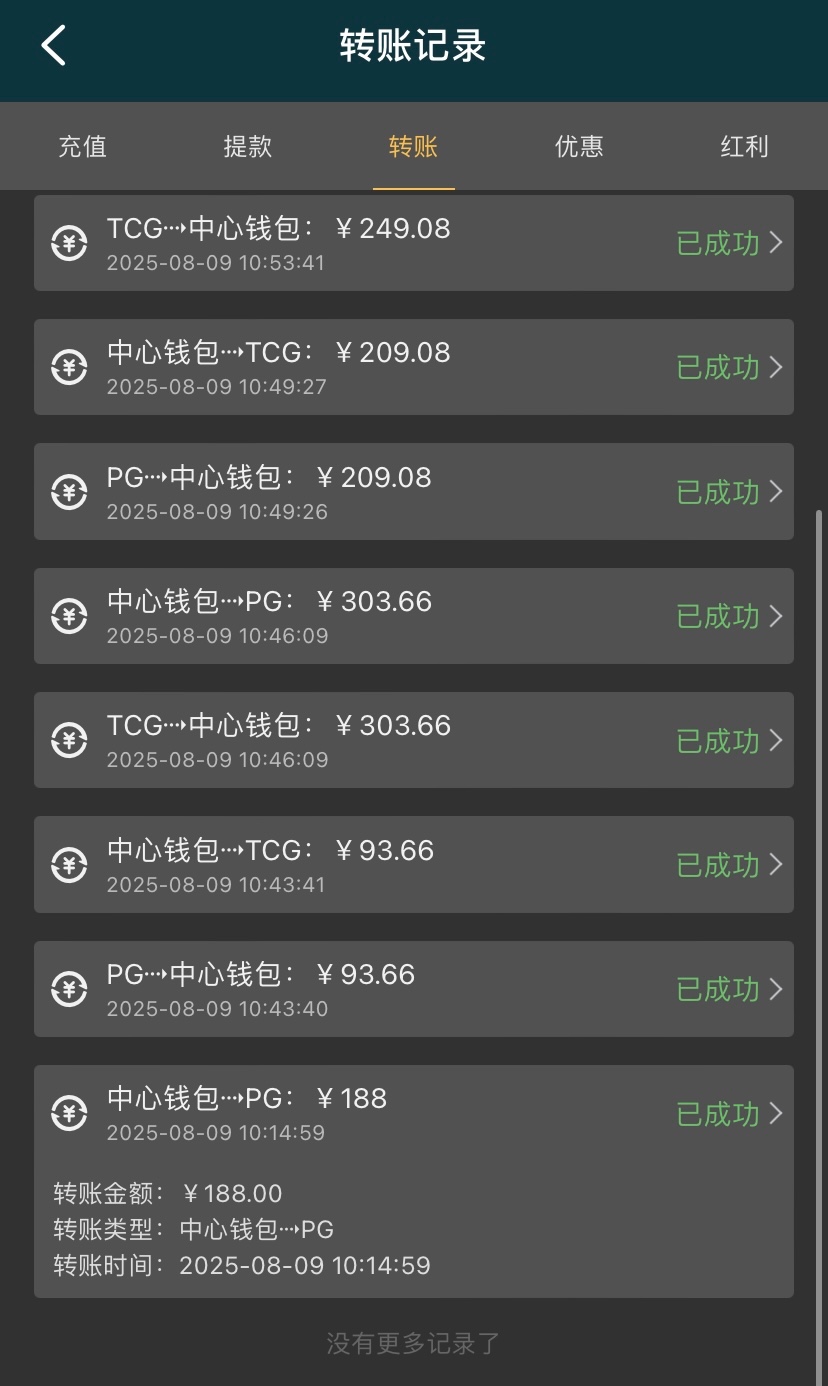The height and width of the screenshot is (1386, 828).
Task: Select the 转账 tab
Action: point(413,147)
